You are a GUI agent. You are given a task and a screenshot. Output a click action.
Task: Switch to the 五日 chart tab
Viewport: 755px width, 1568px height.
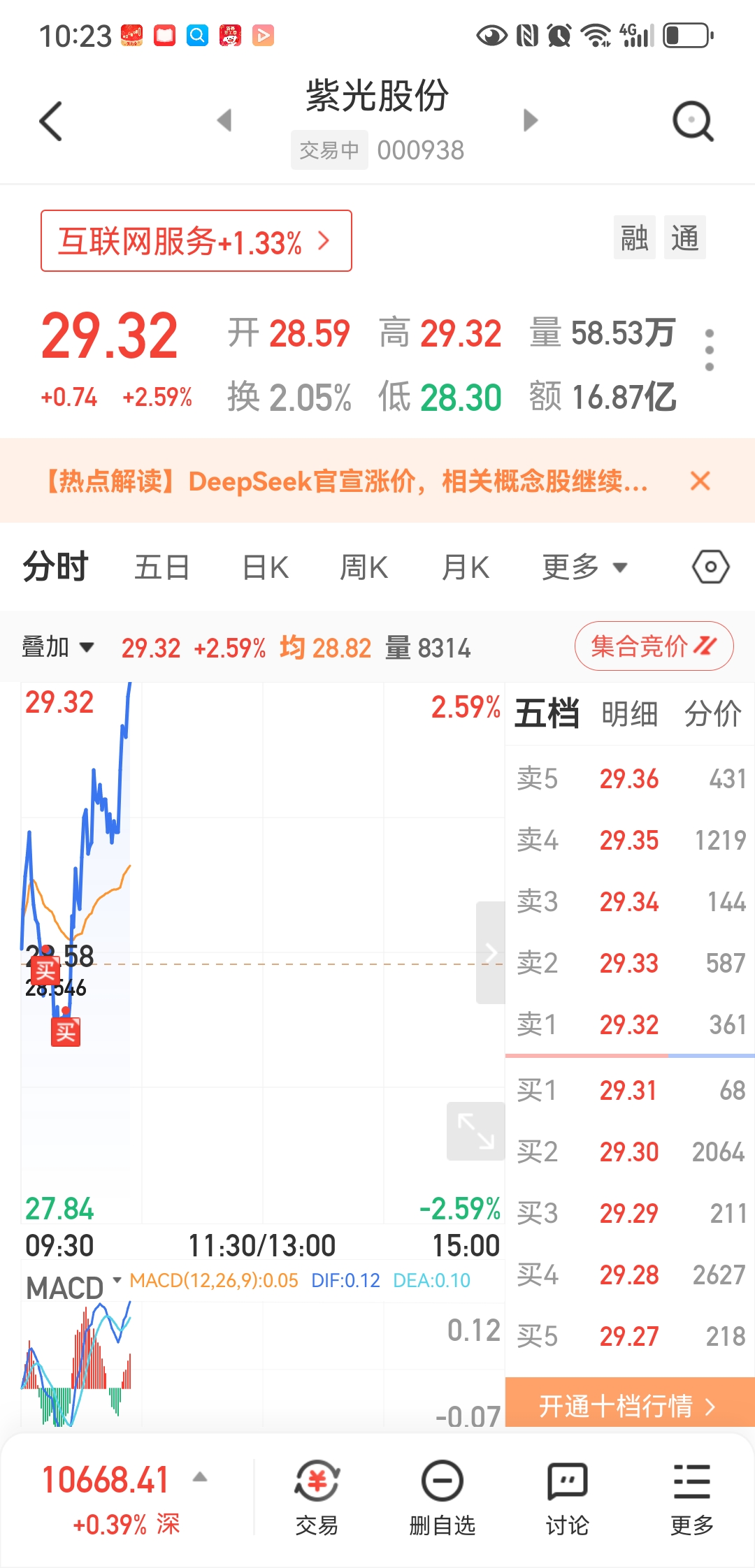(161, 567)
